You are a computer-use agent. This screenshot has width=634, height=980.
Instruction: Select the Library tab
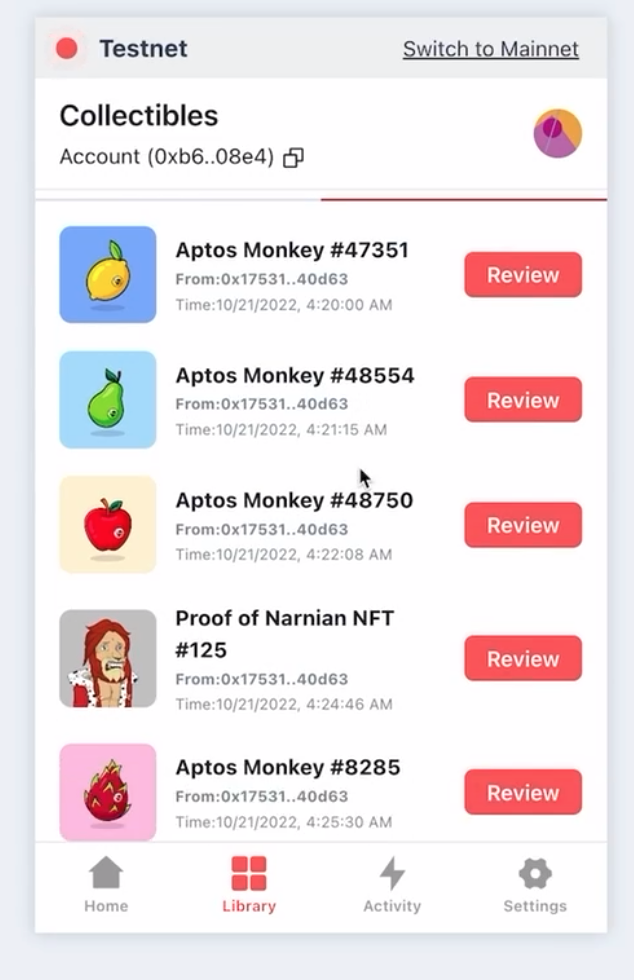[x=249, y=885]
